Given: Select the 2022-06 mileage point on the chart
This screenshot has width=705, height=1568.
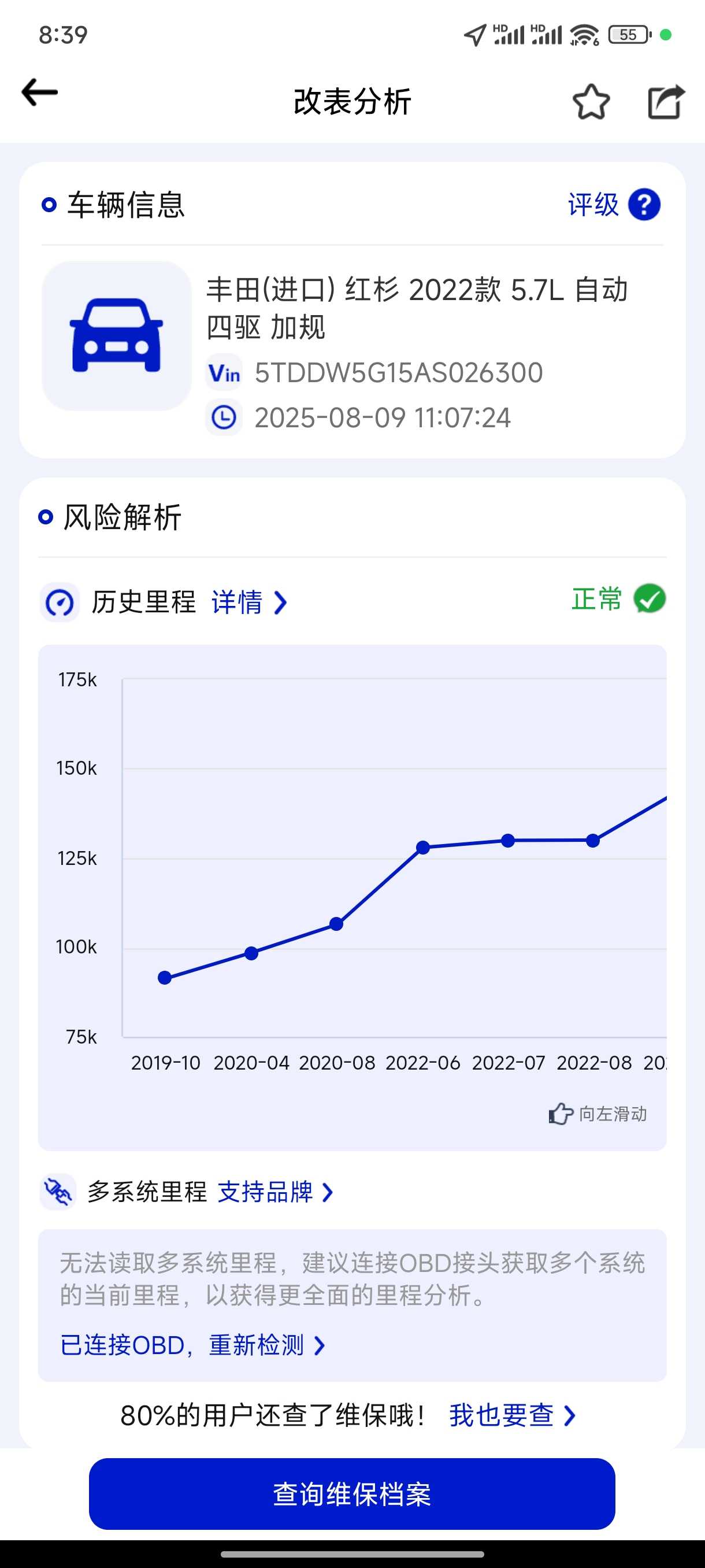Looking at the screenshot, I should coord(423,847).
